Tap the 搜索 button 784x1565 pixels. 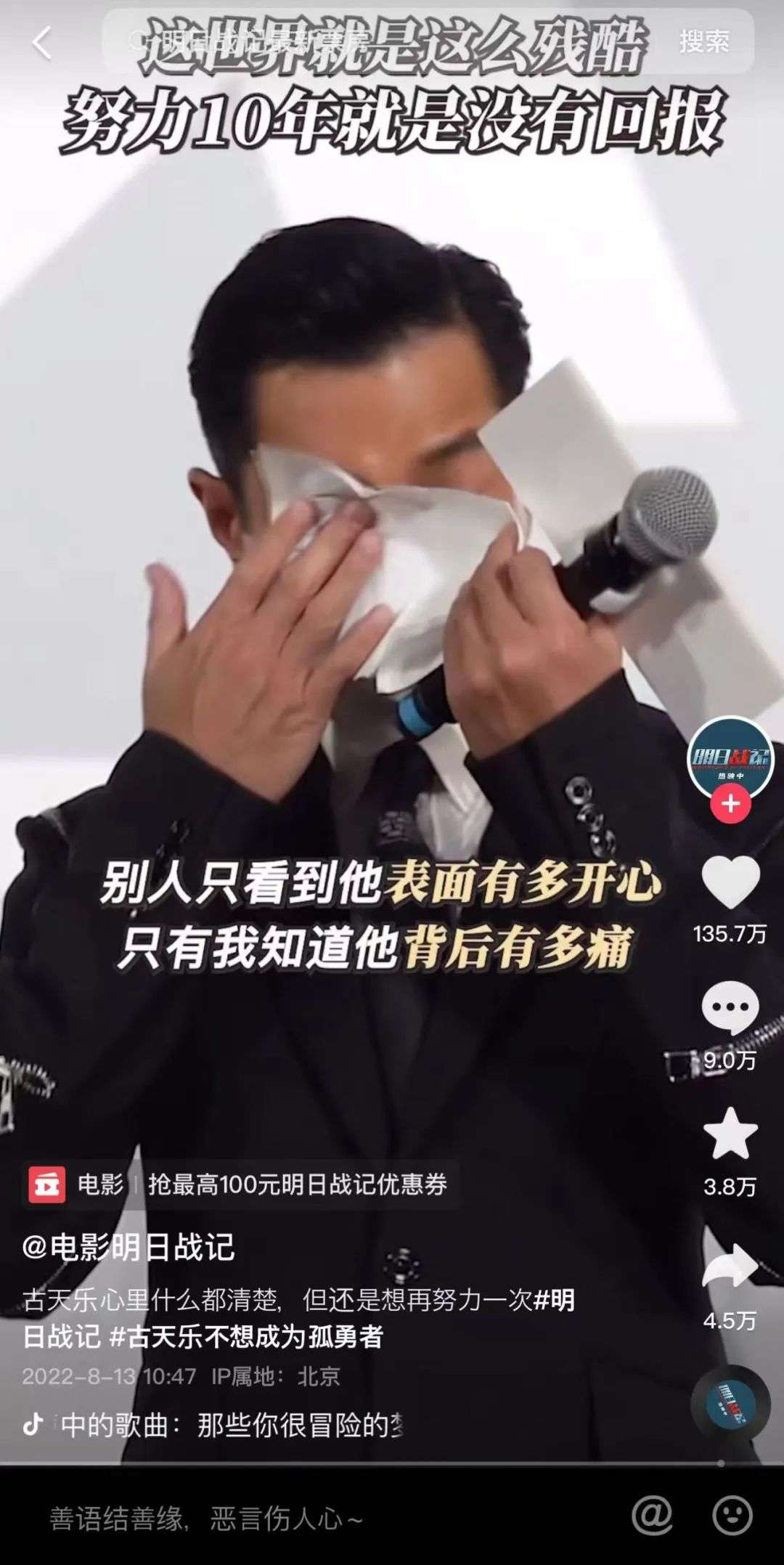[x=703, y=41]
